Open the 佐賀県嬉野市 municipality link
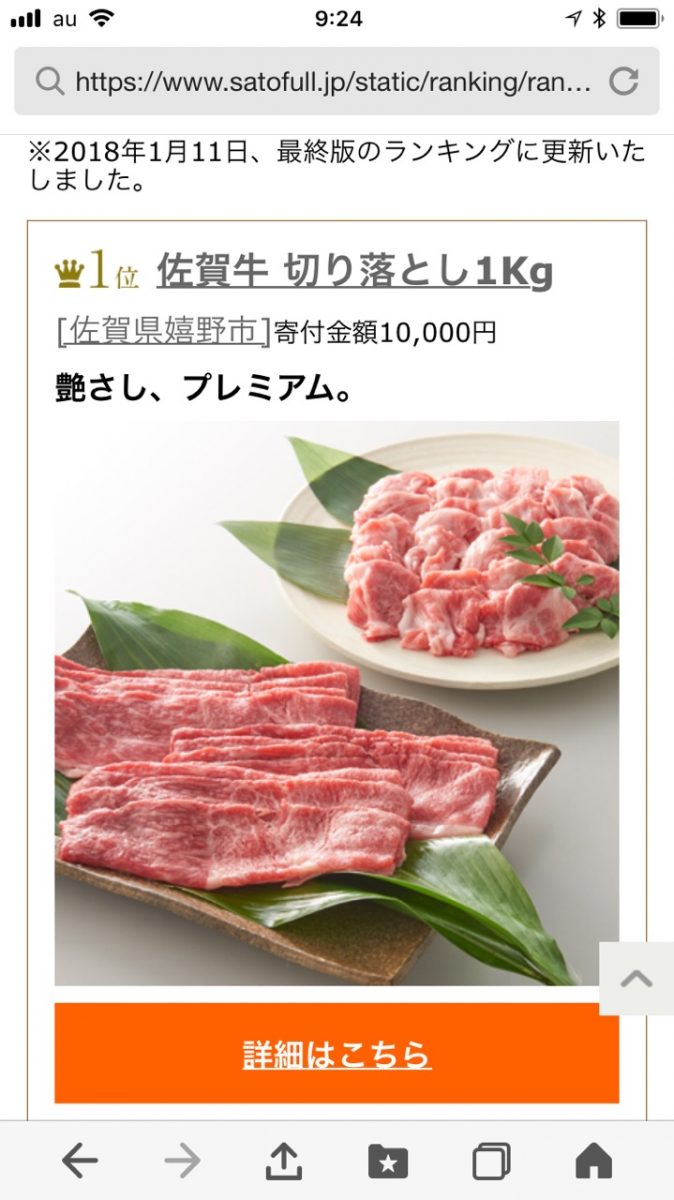 point(164,331)
